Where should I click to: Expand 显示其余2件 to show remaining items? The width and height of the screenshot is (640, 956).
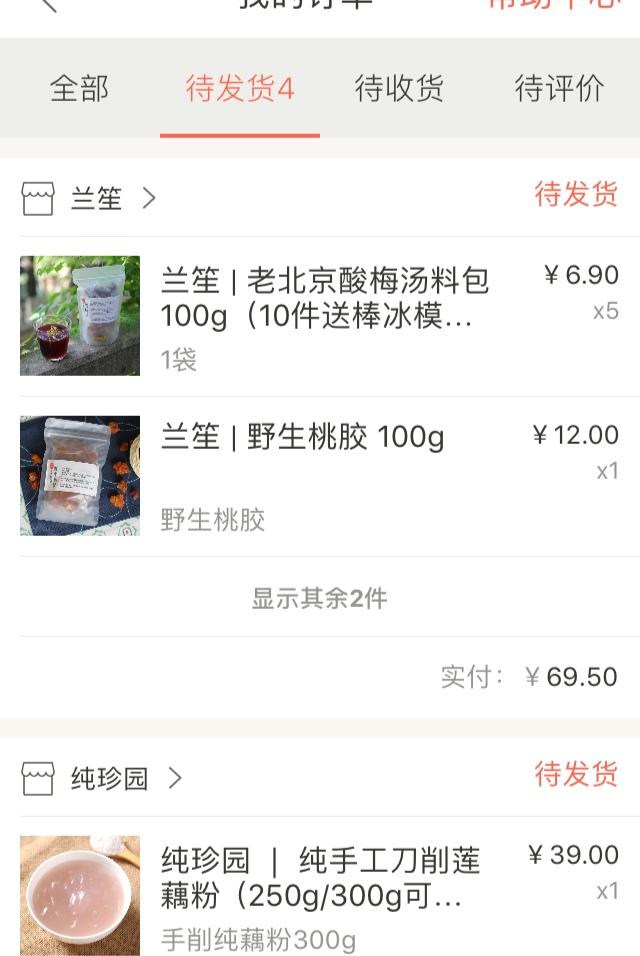click(319, 598)
